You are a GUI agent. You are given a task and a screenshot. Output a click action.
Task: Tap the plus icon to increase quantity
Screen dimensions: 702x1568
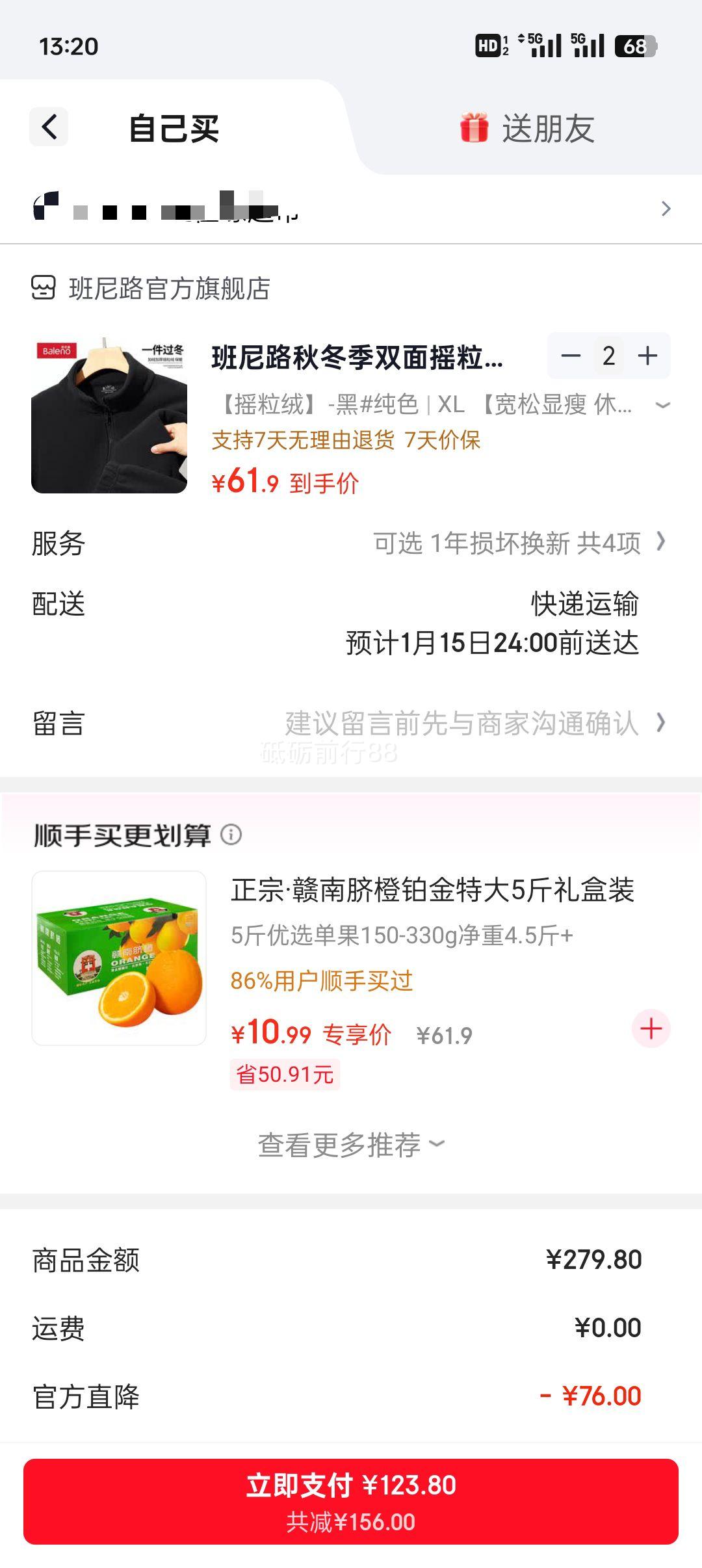[x=646, y=356]
